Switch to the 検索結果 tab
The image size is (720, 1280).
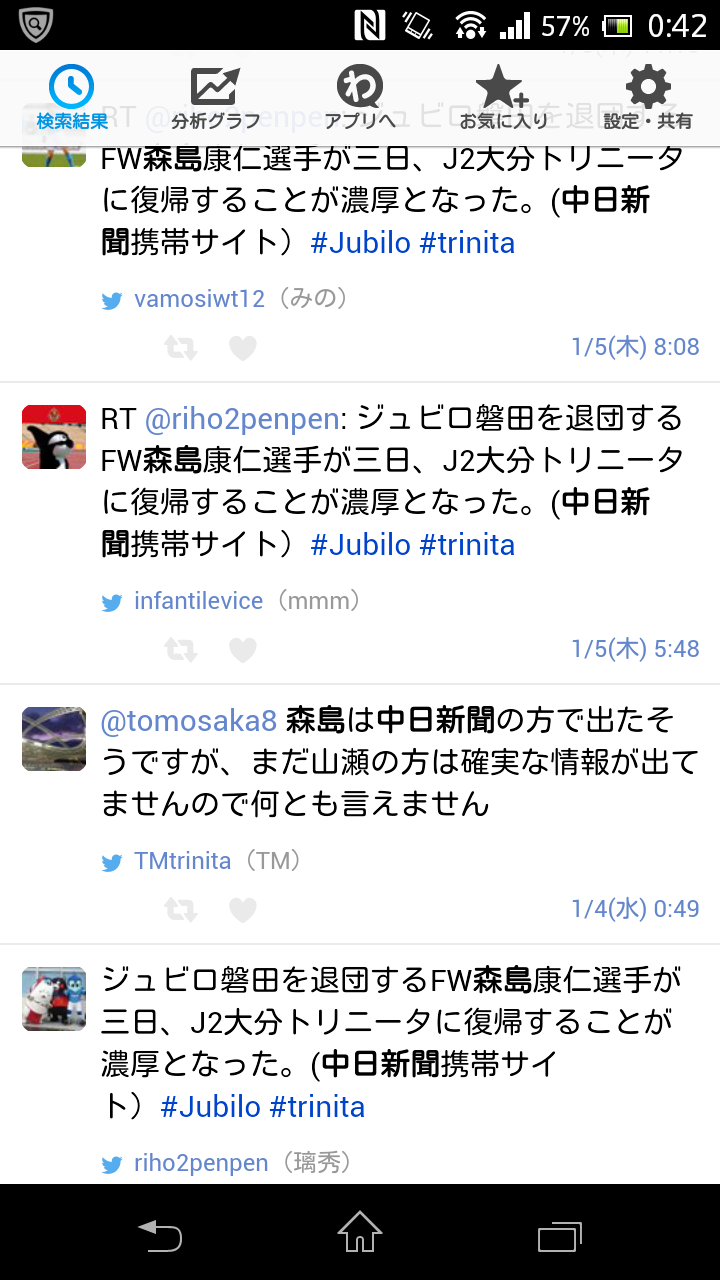pos(72,99)
